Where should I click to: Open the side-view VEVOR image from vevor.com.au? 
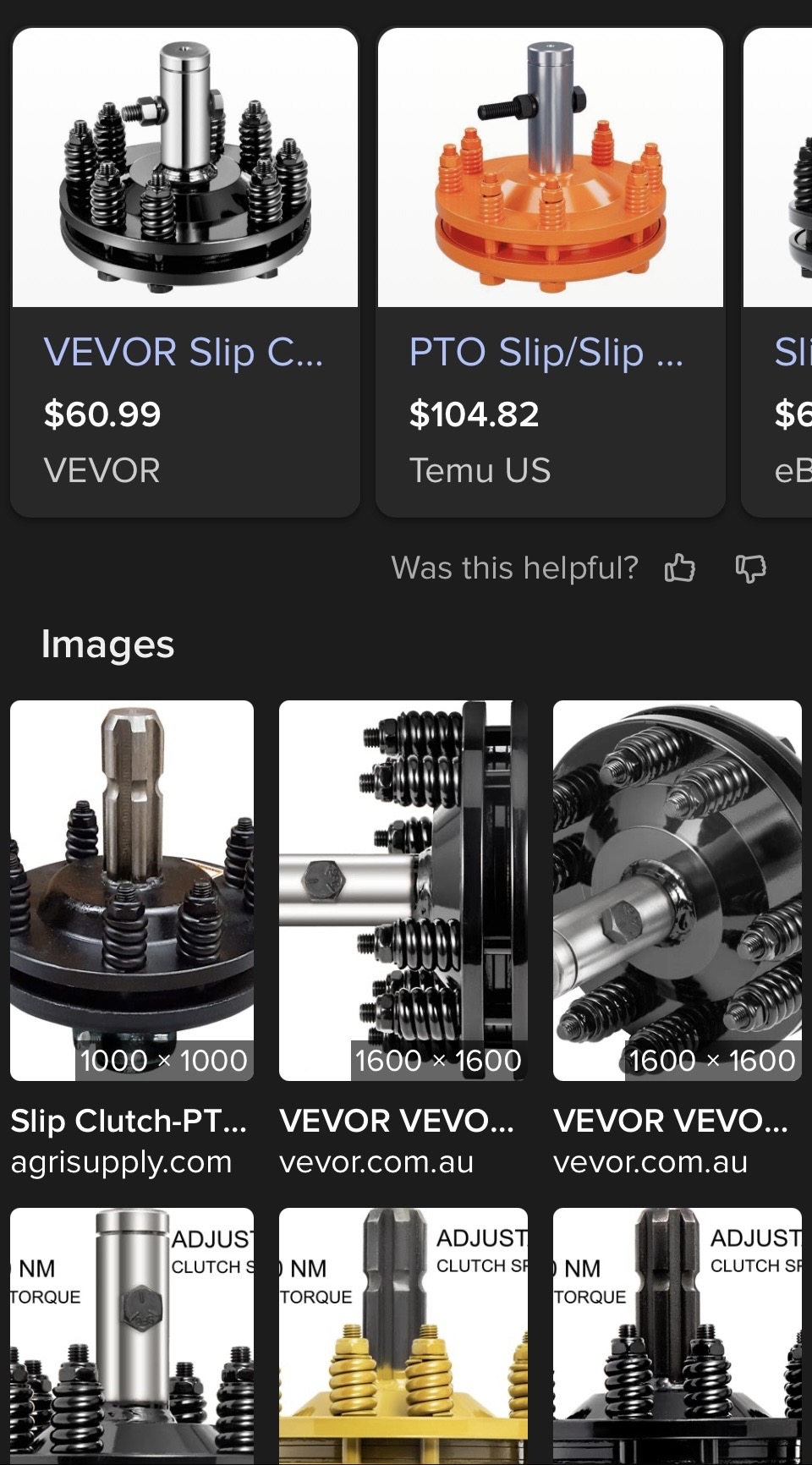tap(403, 890)
